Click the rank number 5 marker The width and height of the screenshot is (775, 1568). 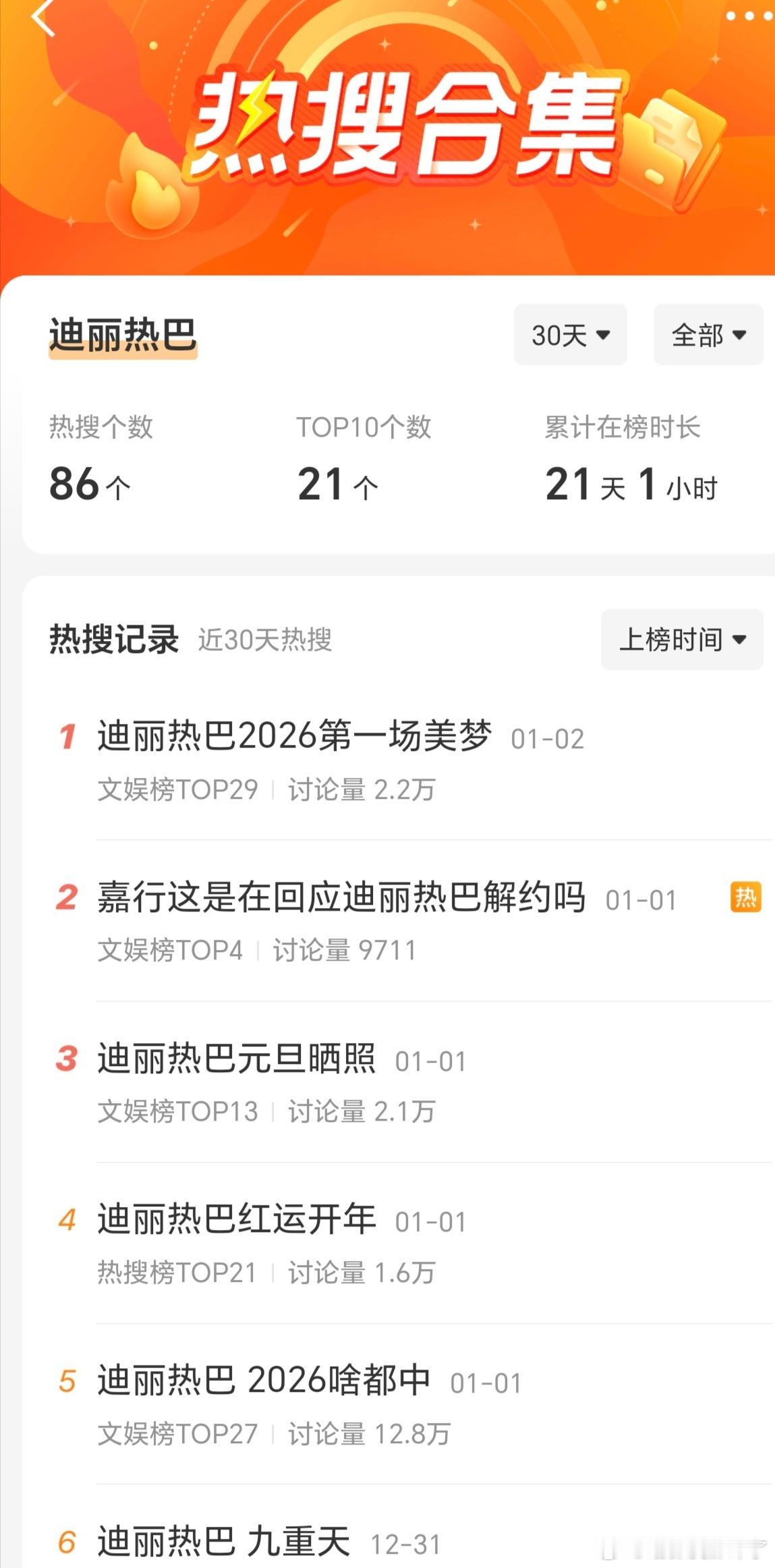[67, 1382]
